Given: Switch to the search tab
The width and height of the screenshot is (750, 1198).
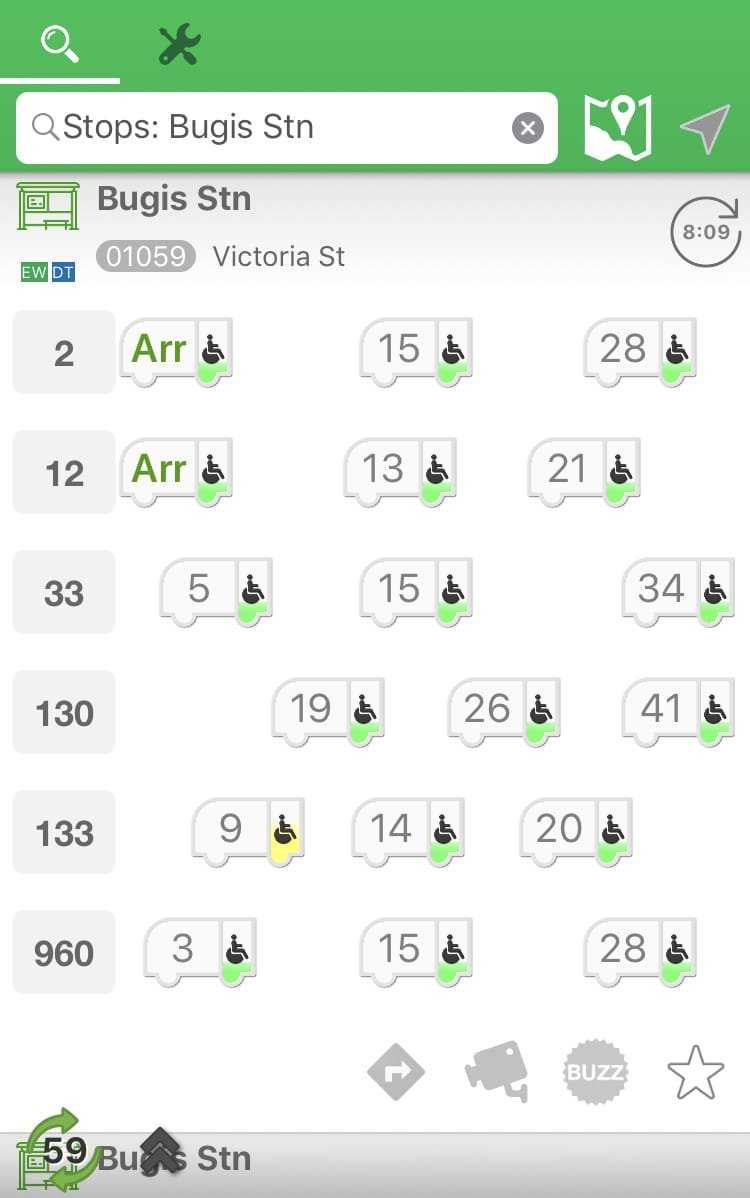Looking at the screenshot, I should (x=60, y=45).
